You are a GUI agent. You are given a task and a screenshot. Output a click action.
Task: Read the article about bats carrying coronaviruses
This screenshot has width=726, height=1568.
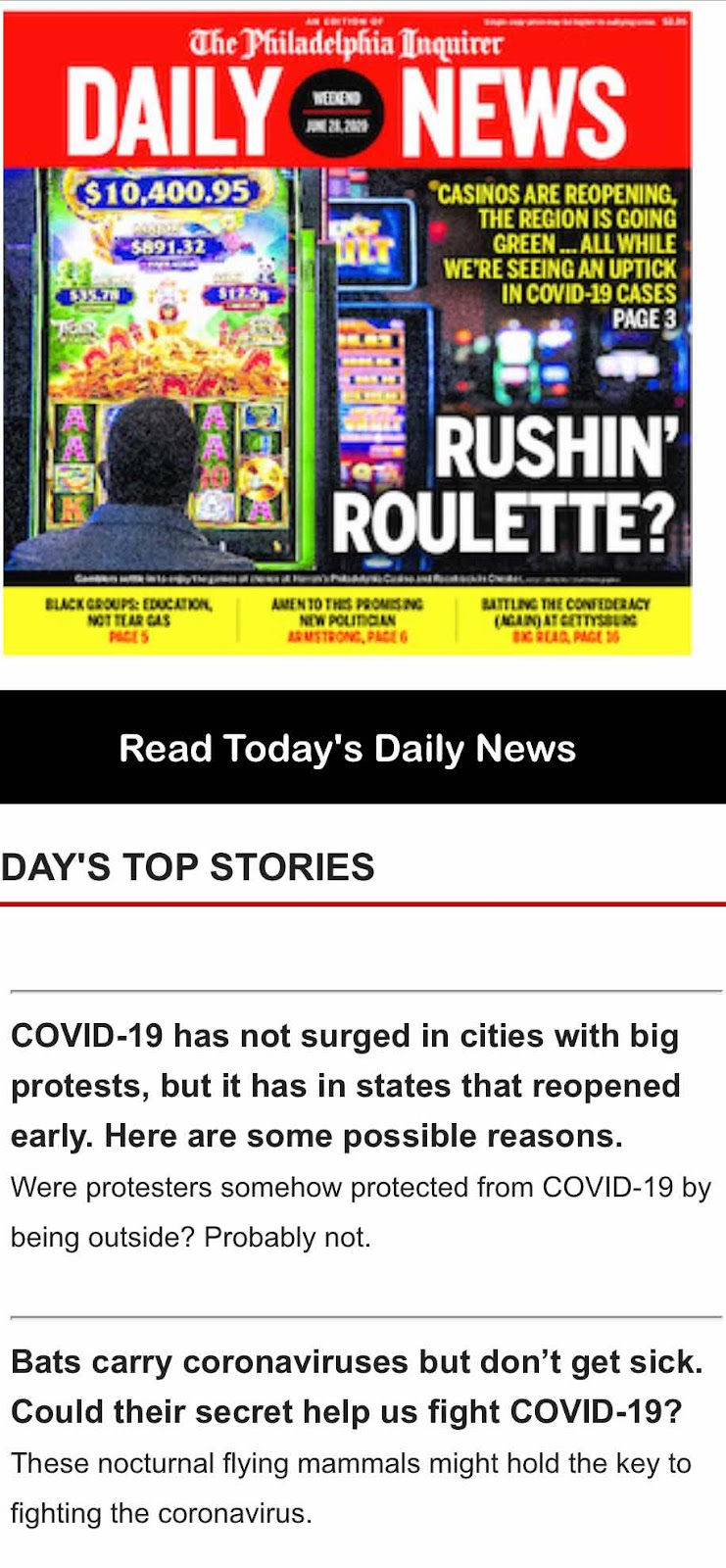(357, 1387)
